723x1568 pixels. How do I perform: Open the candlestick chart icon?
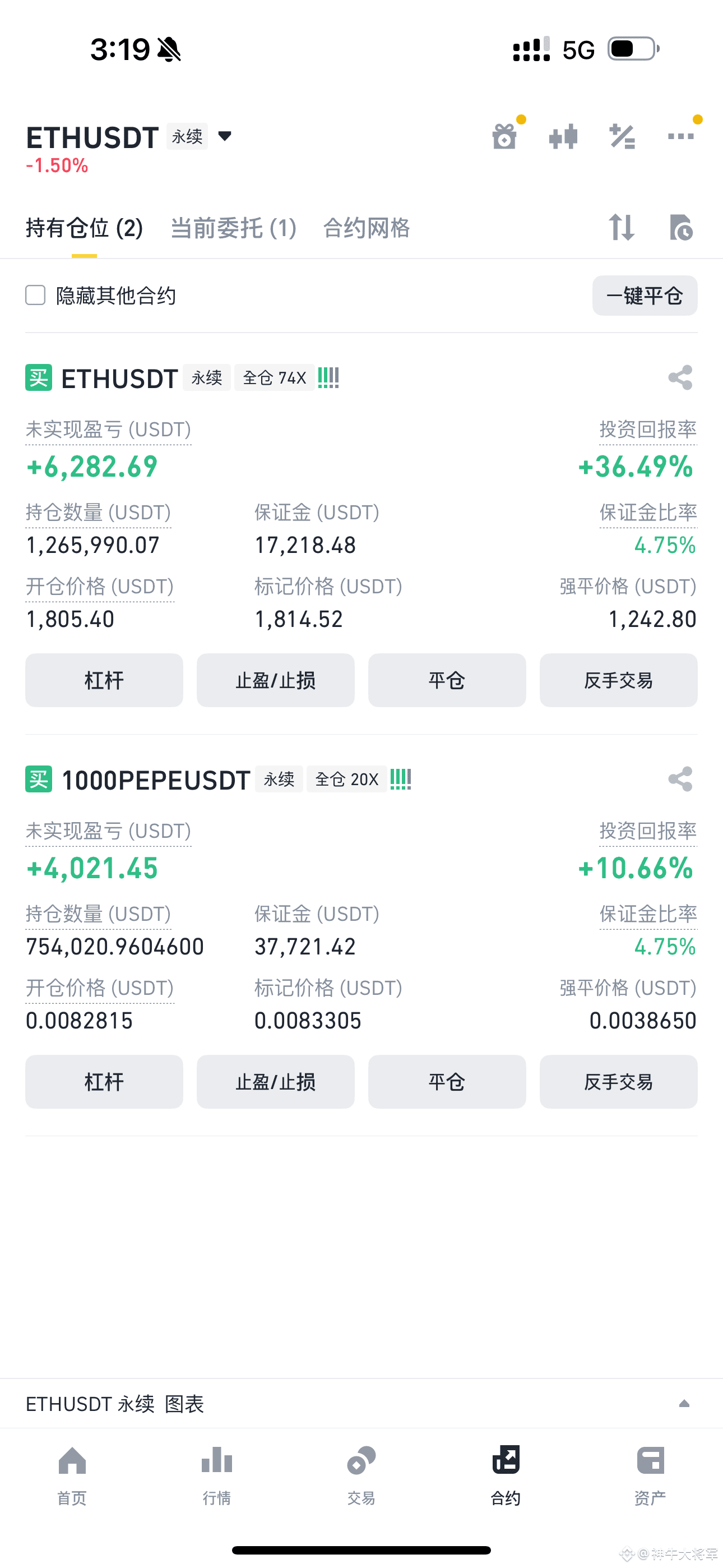click(x=563, y=136)
